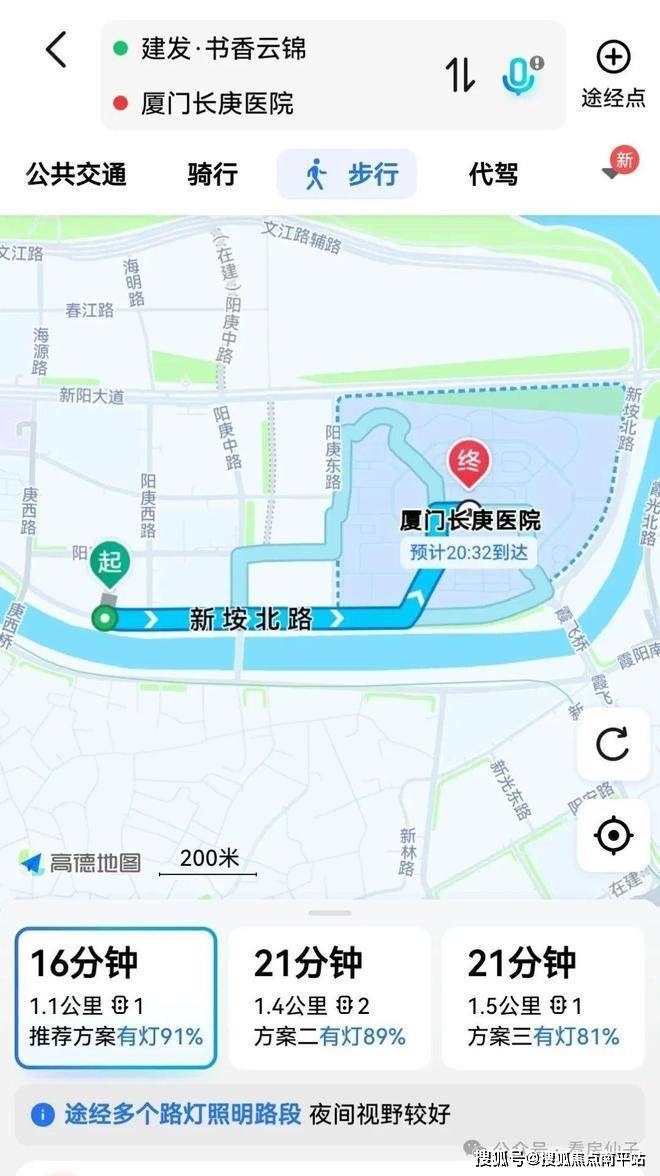Select the 16分钟 recommended route
The height and width of the screenshot is (1176, 660).
tap(115, 997)
